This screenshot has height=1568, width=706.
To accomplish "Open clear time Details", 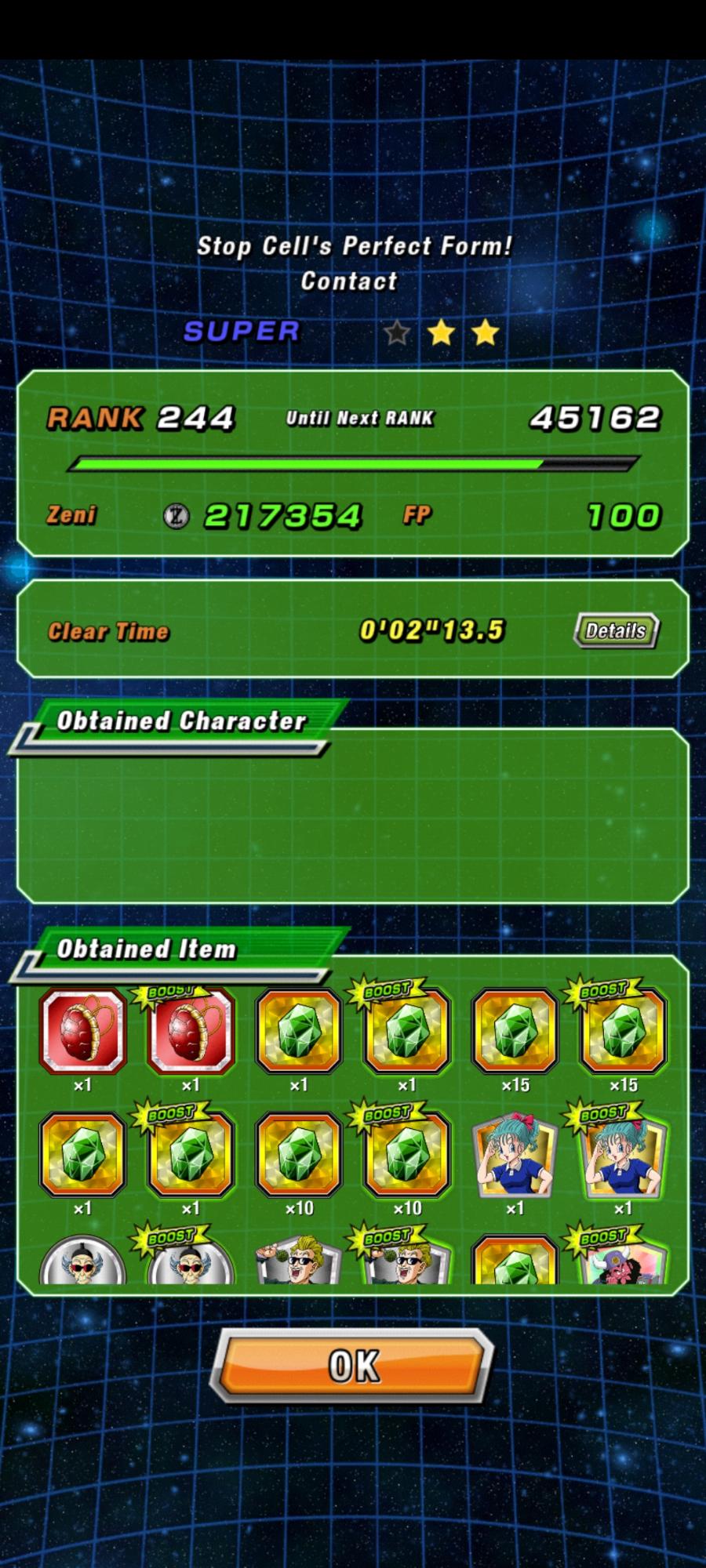I will pos(617,630).
